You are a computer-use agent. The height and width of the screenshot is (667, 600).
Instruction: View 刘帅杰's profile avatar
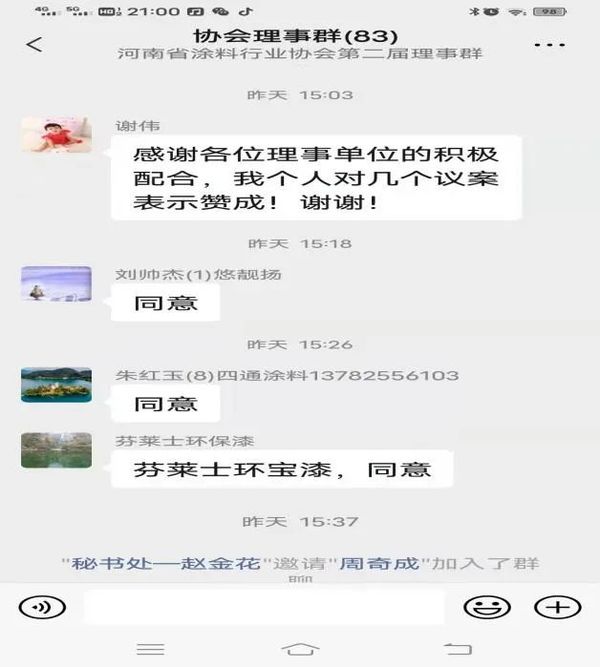tap(56, 283)
